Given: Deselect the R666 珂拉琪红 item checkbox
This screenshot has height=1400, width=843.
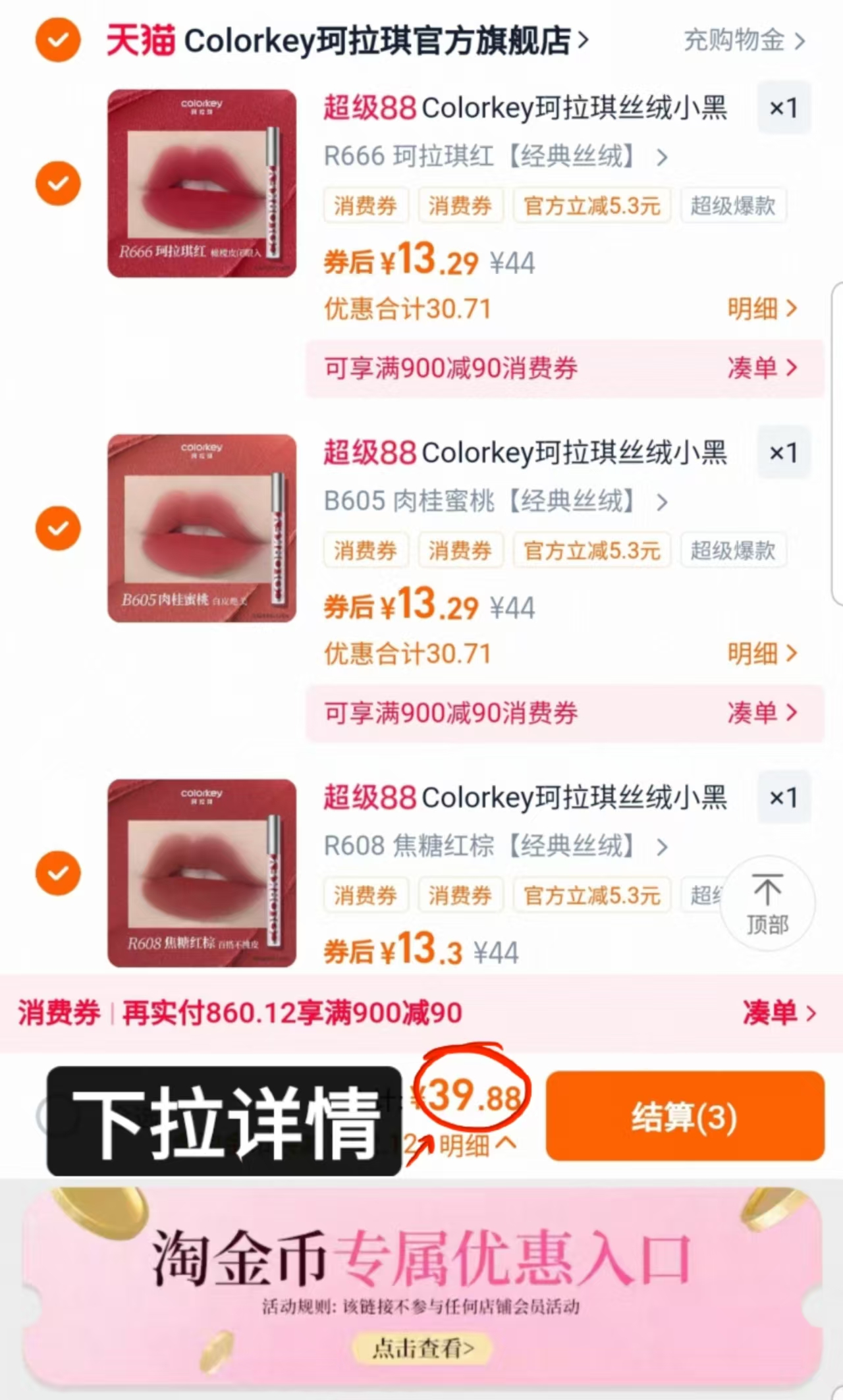Looking at the screenshot, I should tap(57, 182).
